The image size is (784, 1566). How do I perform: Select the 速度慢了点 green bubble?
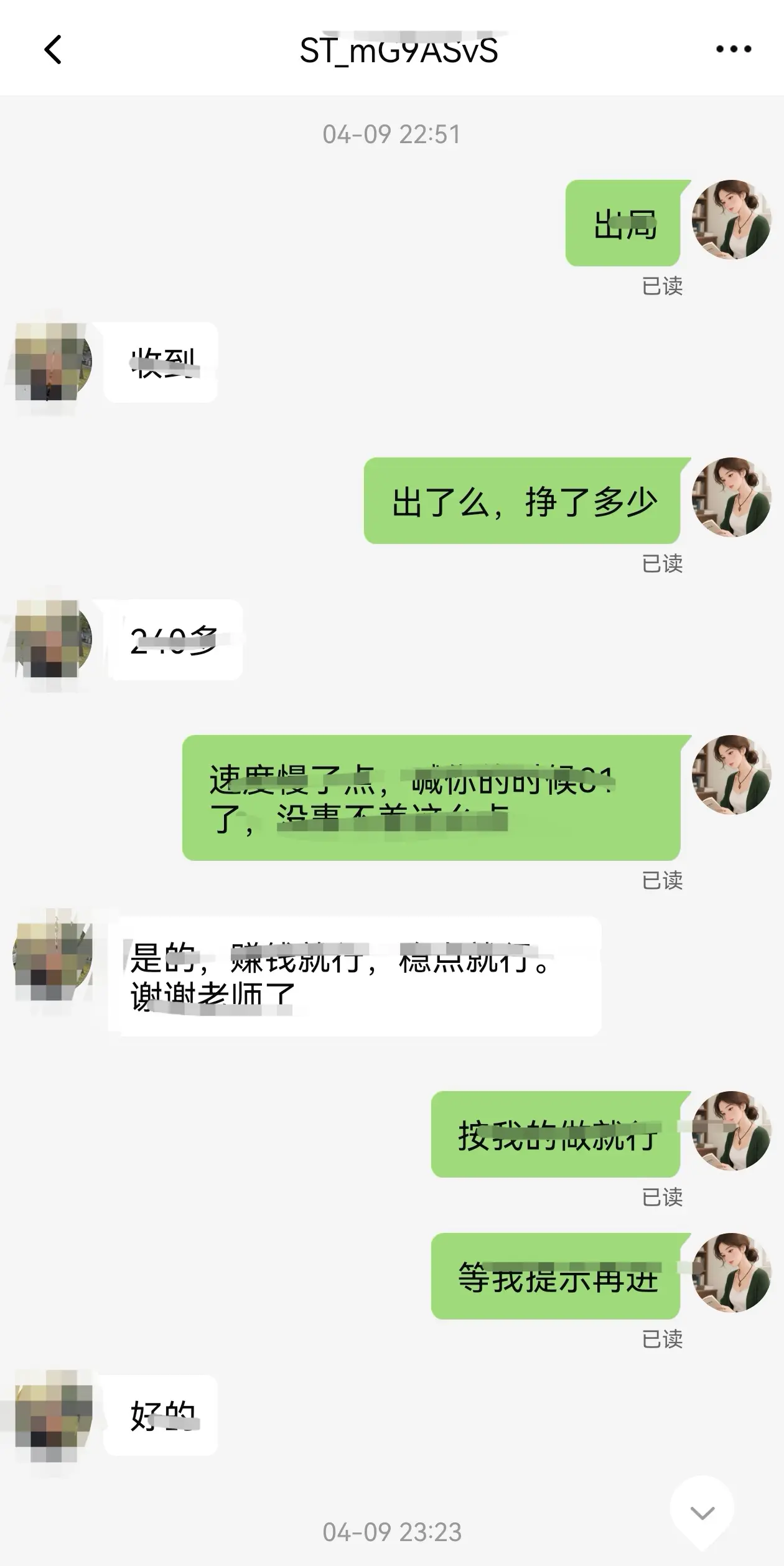click(436, 797)
